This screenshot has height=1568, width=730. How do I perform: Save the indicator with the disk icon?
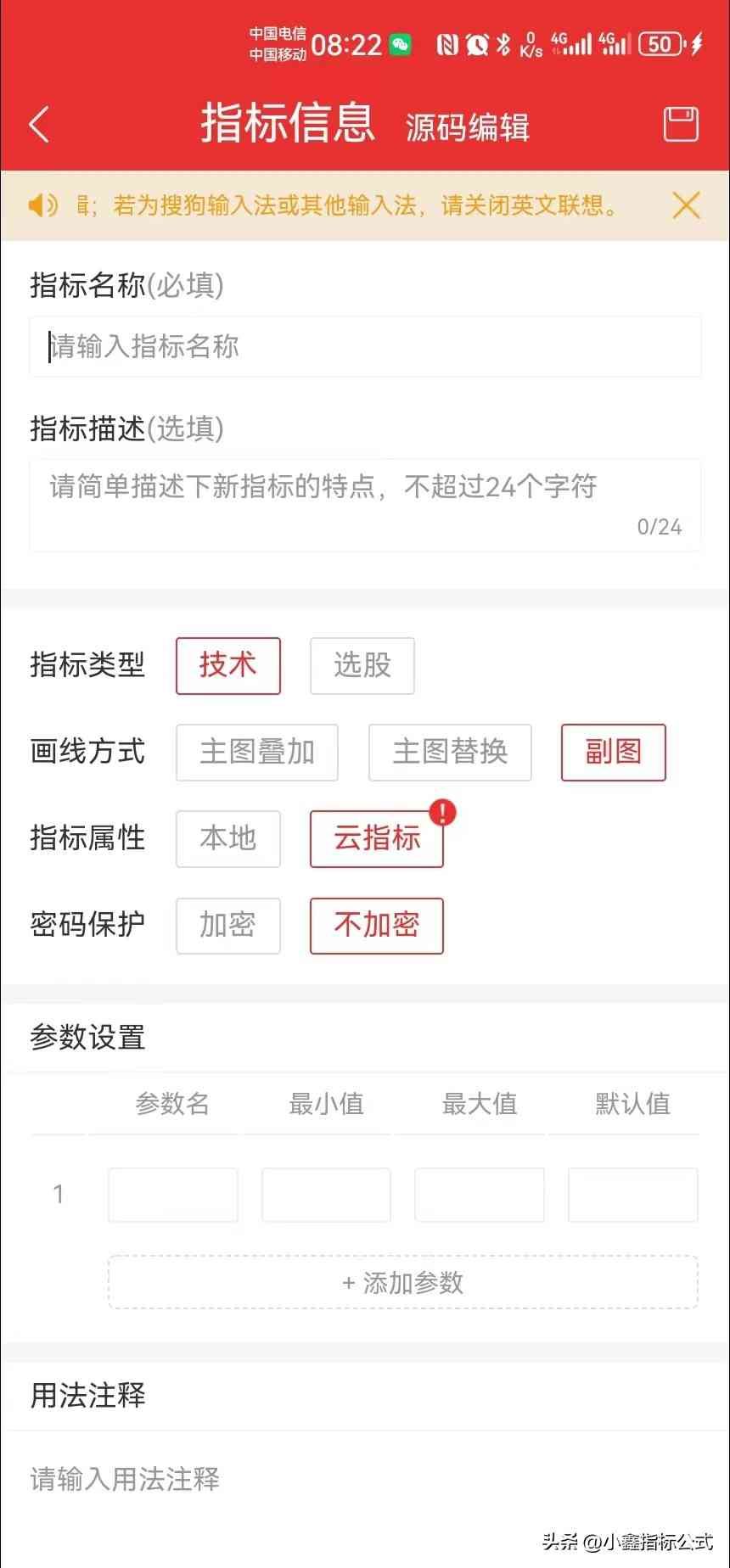click(x=681, y=125)
